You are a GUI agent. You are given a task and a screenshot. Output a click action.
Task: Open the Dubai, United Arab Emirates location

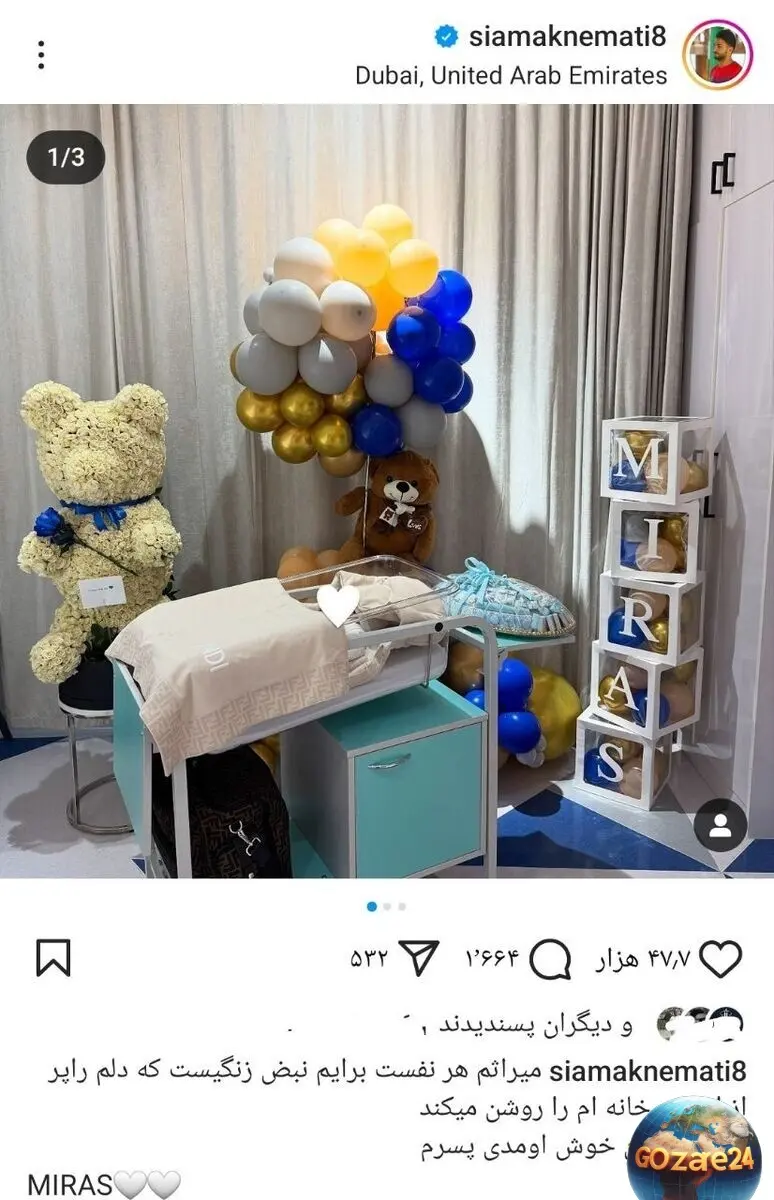(511, 75)
